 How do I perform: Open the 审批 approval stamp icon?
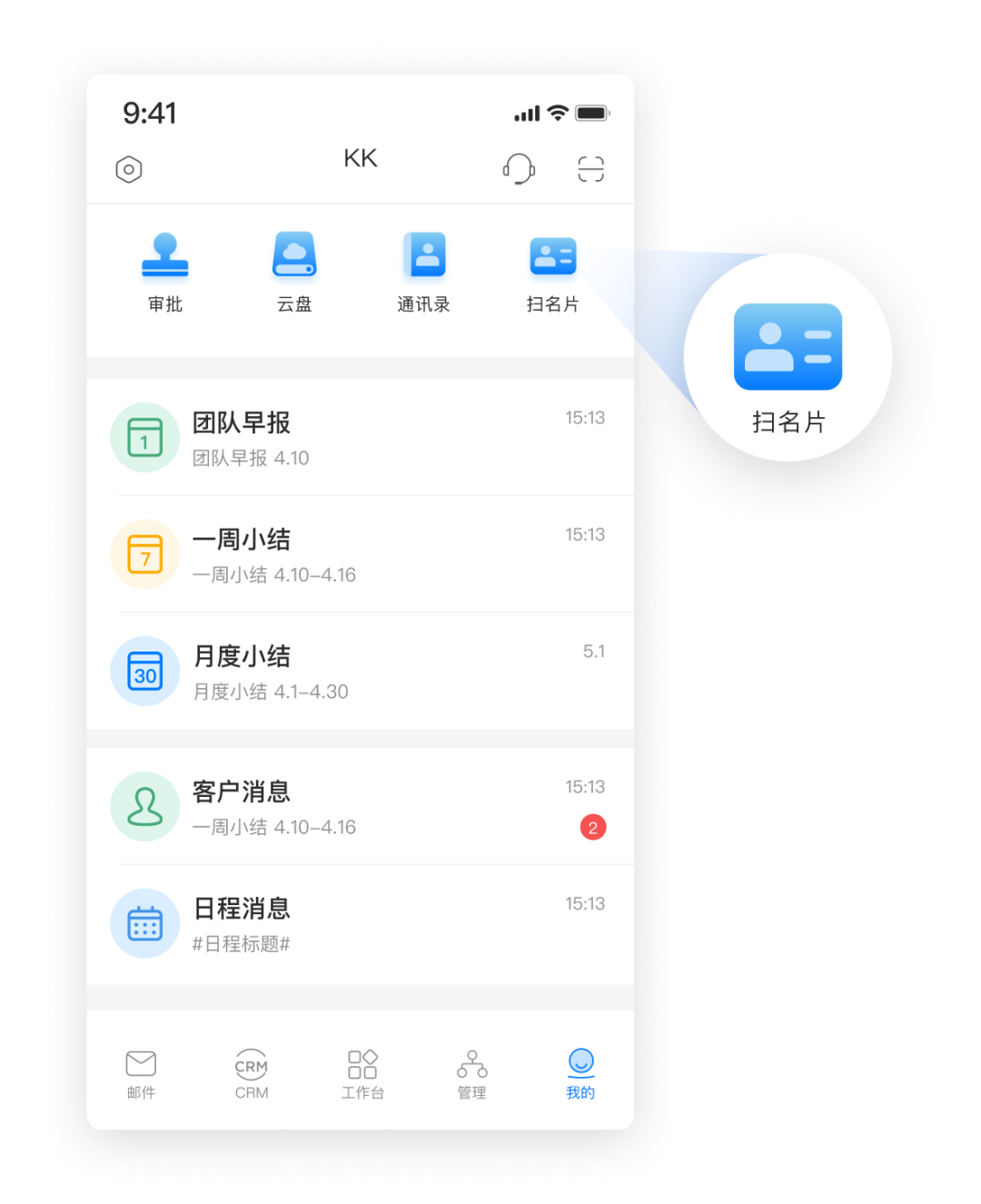pos(165,268)
